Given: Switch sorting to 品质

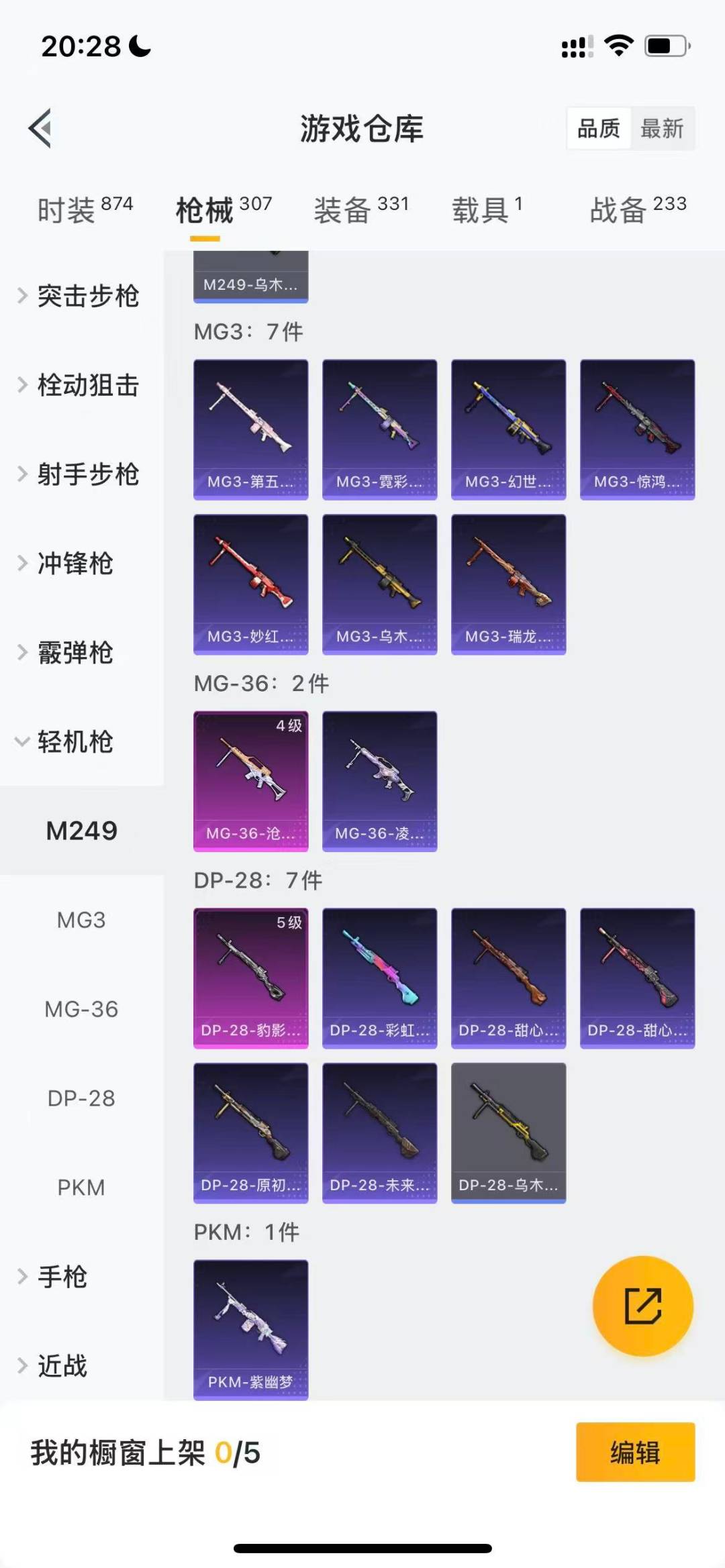Looking at the screenshot, I should [x=599, y=128].
